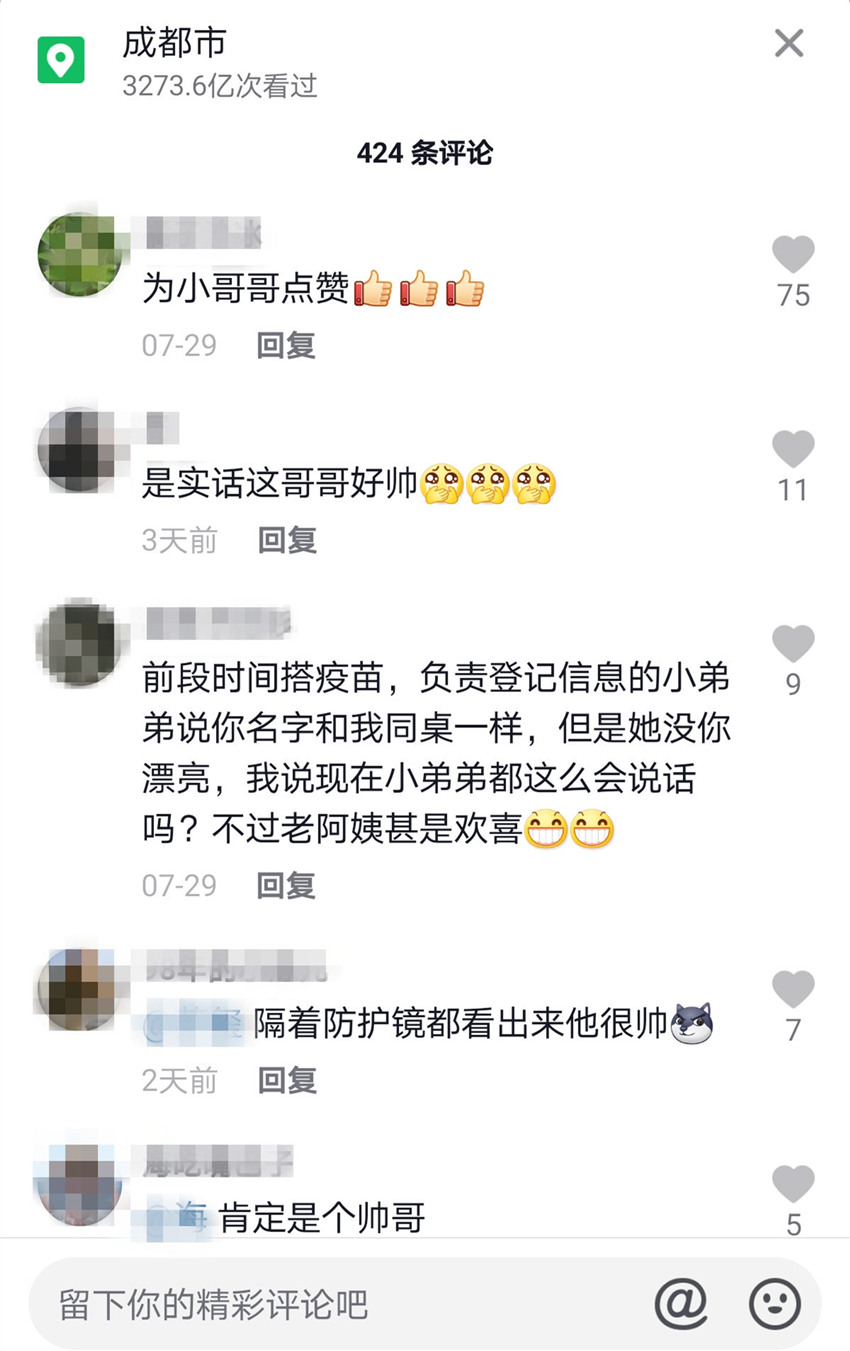
Task: Open the 成都市 location page
Action: pyautogui.click(x=174, y=43)
